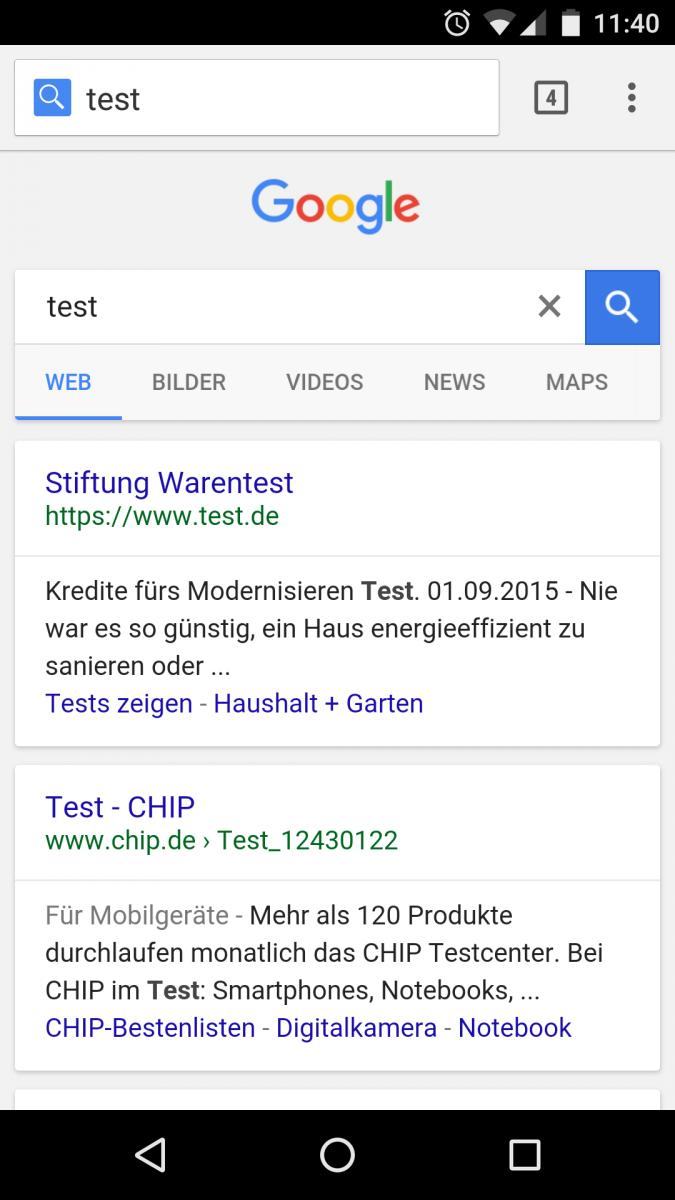Switch to the Bilder tab

click(189, 382)
